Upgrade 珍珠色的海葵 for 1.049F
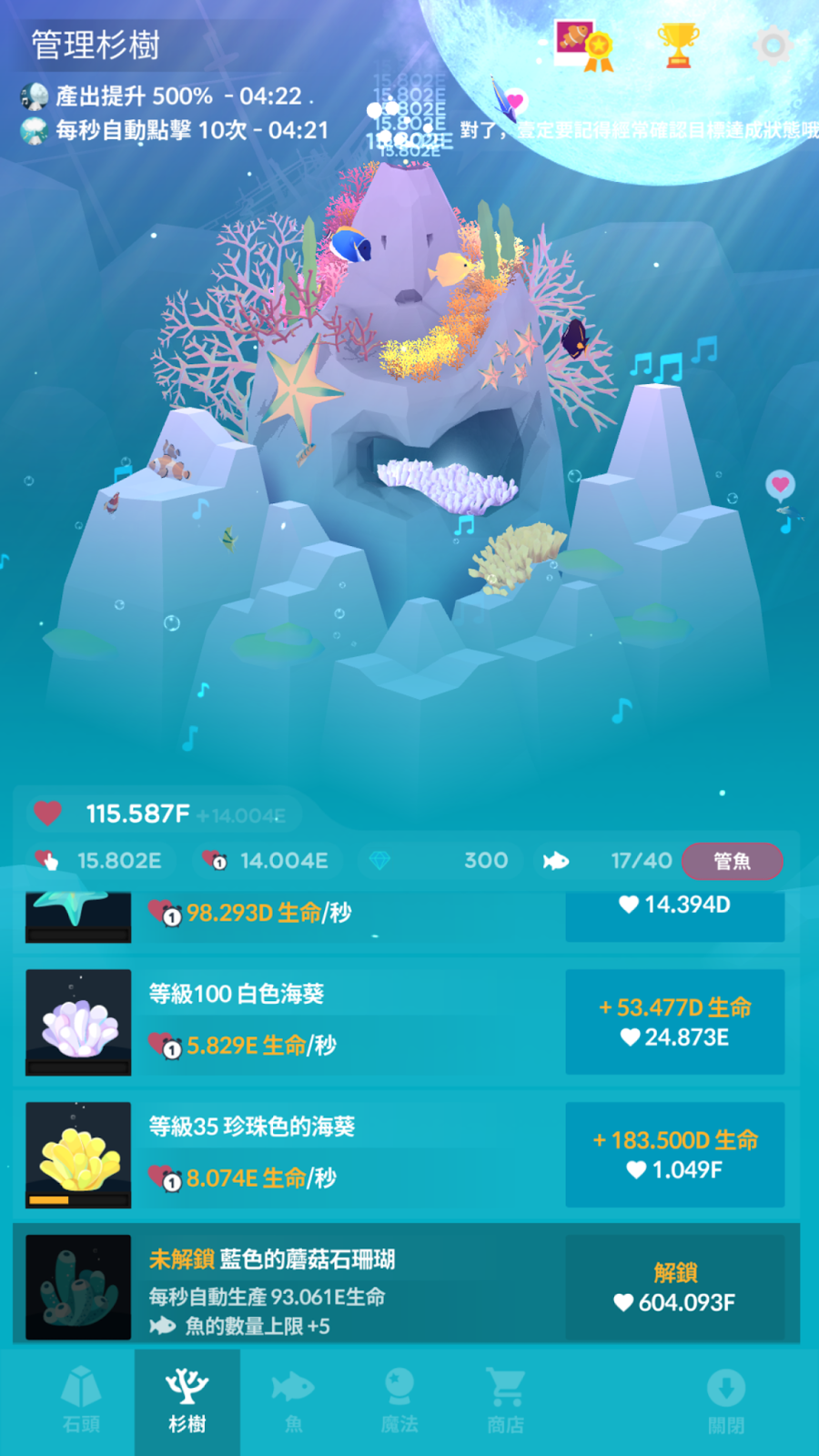The image size is (819, 1456). (x=674, y=1155)
